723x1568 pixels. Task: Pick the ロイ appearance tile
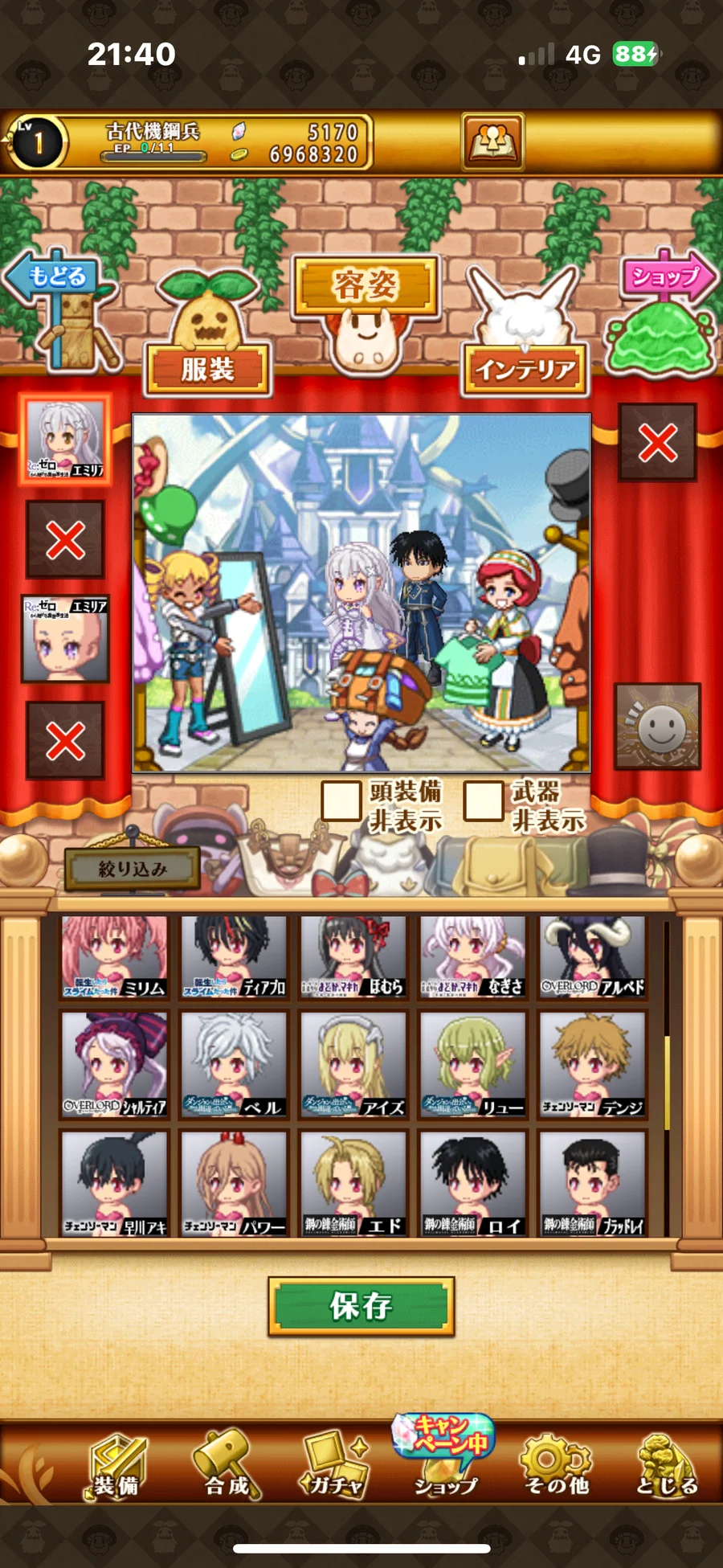click(473, 1183)
